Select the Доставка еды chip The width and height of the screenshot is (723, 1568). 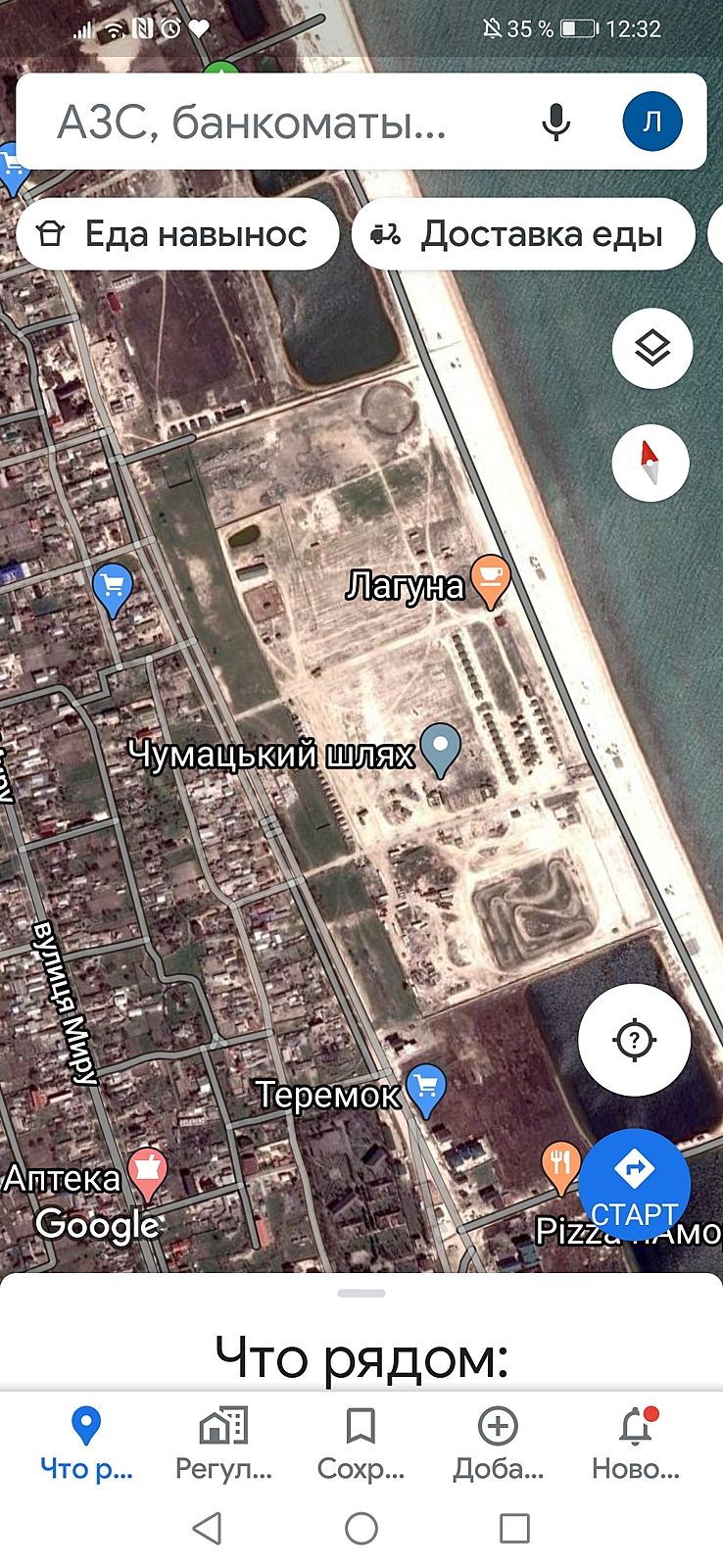coord(523,234)
